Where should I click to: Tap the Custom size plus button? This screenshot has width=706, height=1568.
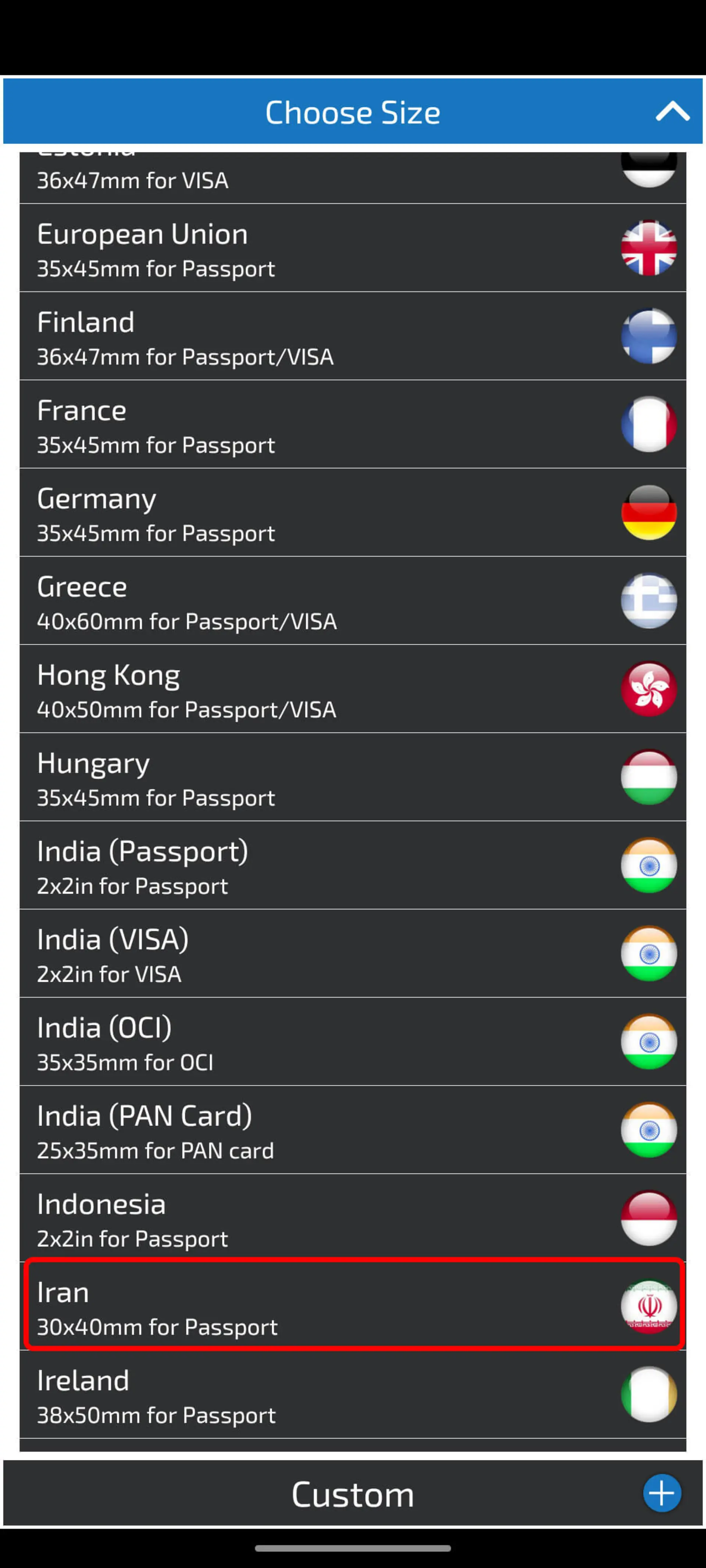click(662, 1493)
